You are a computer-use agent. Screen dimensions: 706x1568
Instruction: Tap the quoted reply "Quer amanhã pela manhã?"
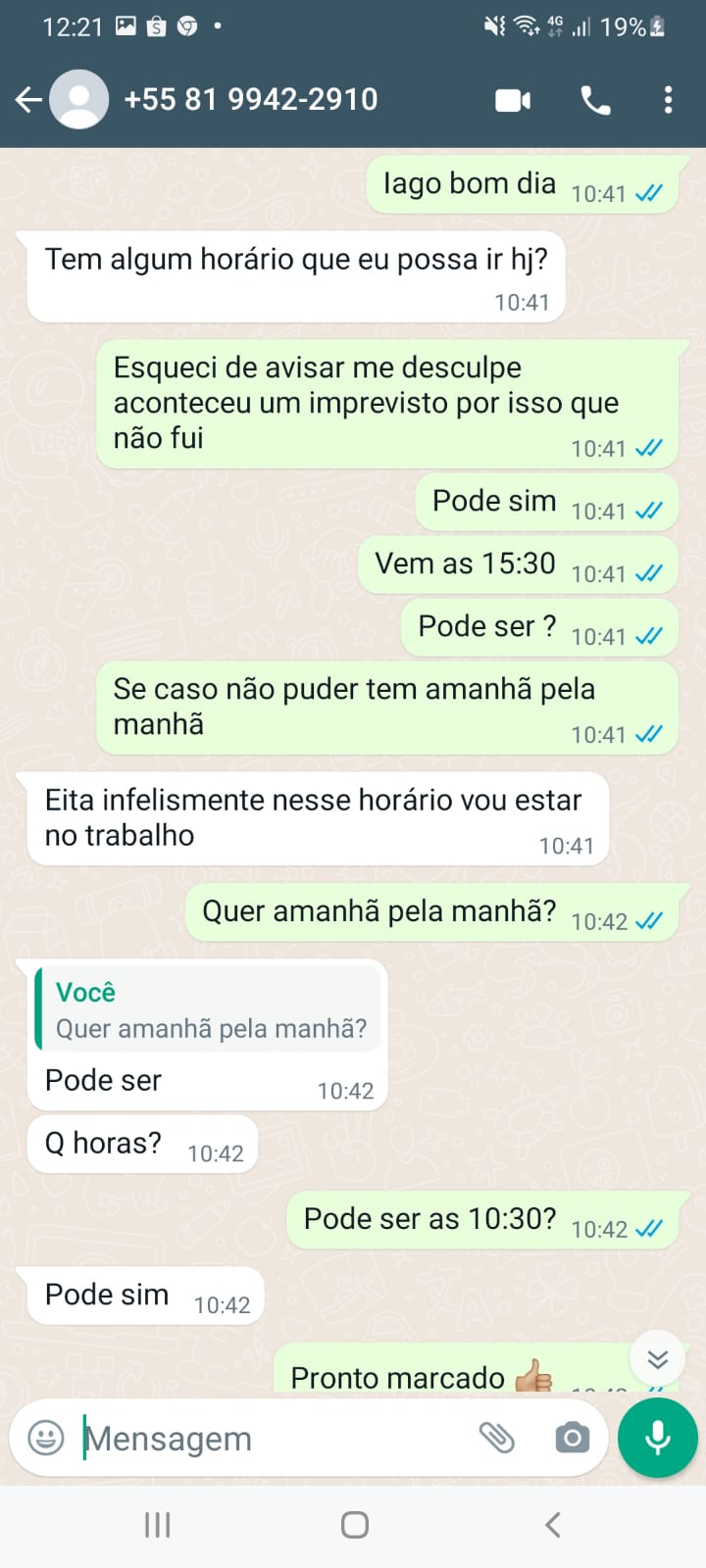click(x=209, y=1010)
